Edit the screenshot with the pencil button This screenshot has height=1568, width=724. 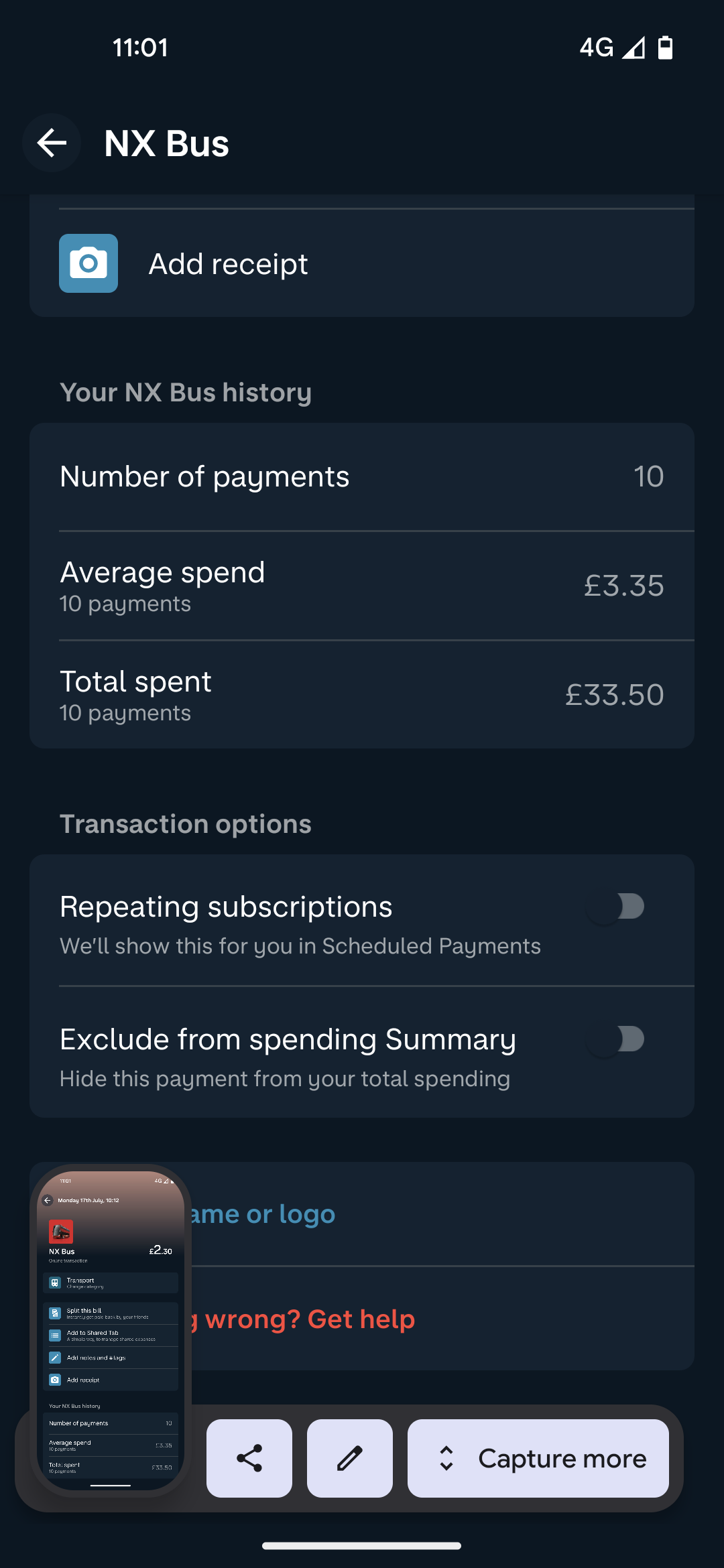click(x=350, y=1458)
